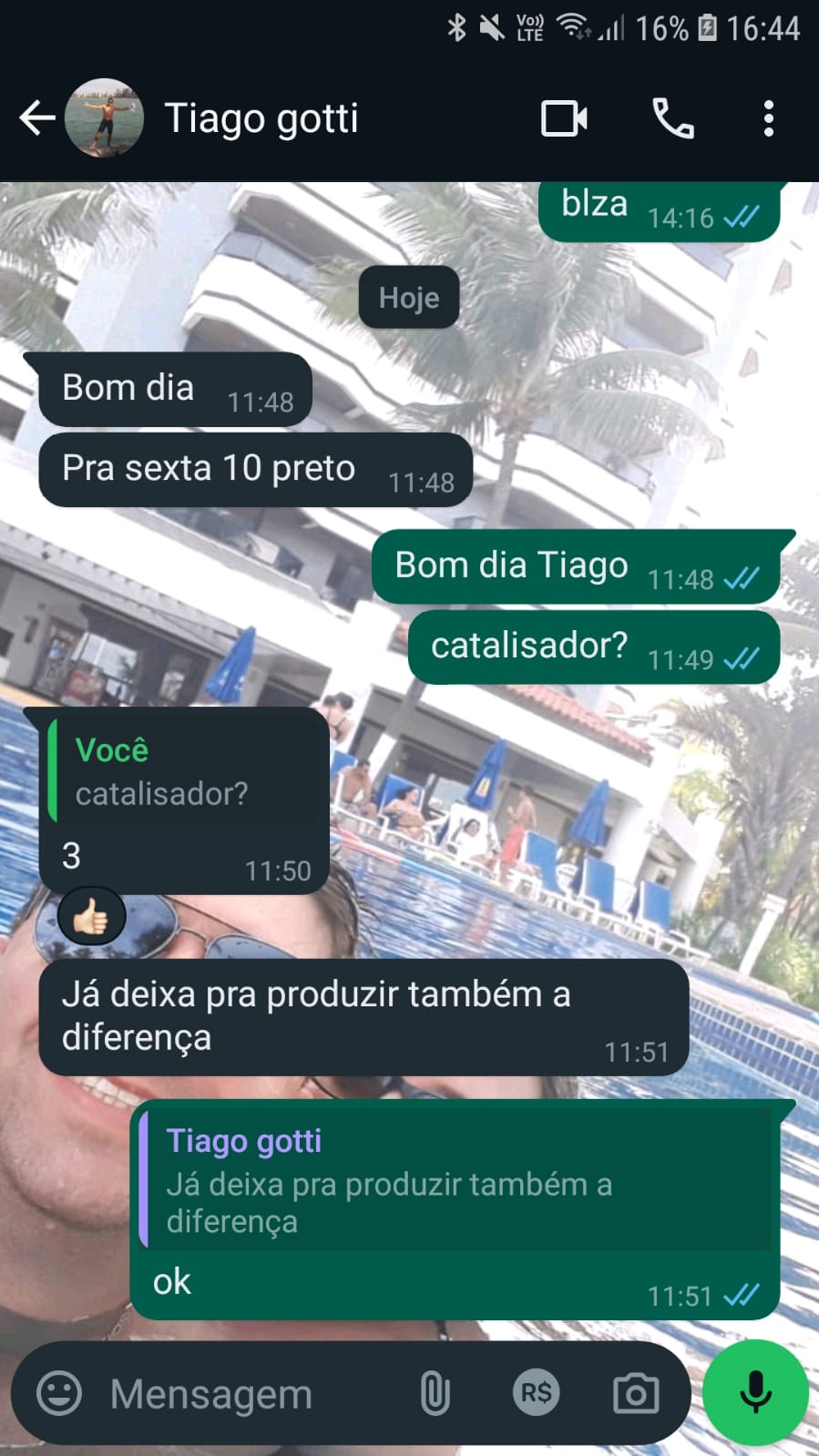Open the more options menu
Screen dimensions: 819x1456
[x=768, y=118]
